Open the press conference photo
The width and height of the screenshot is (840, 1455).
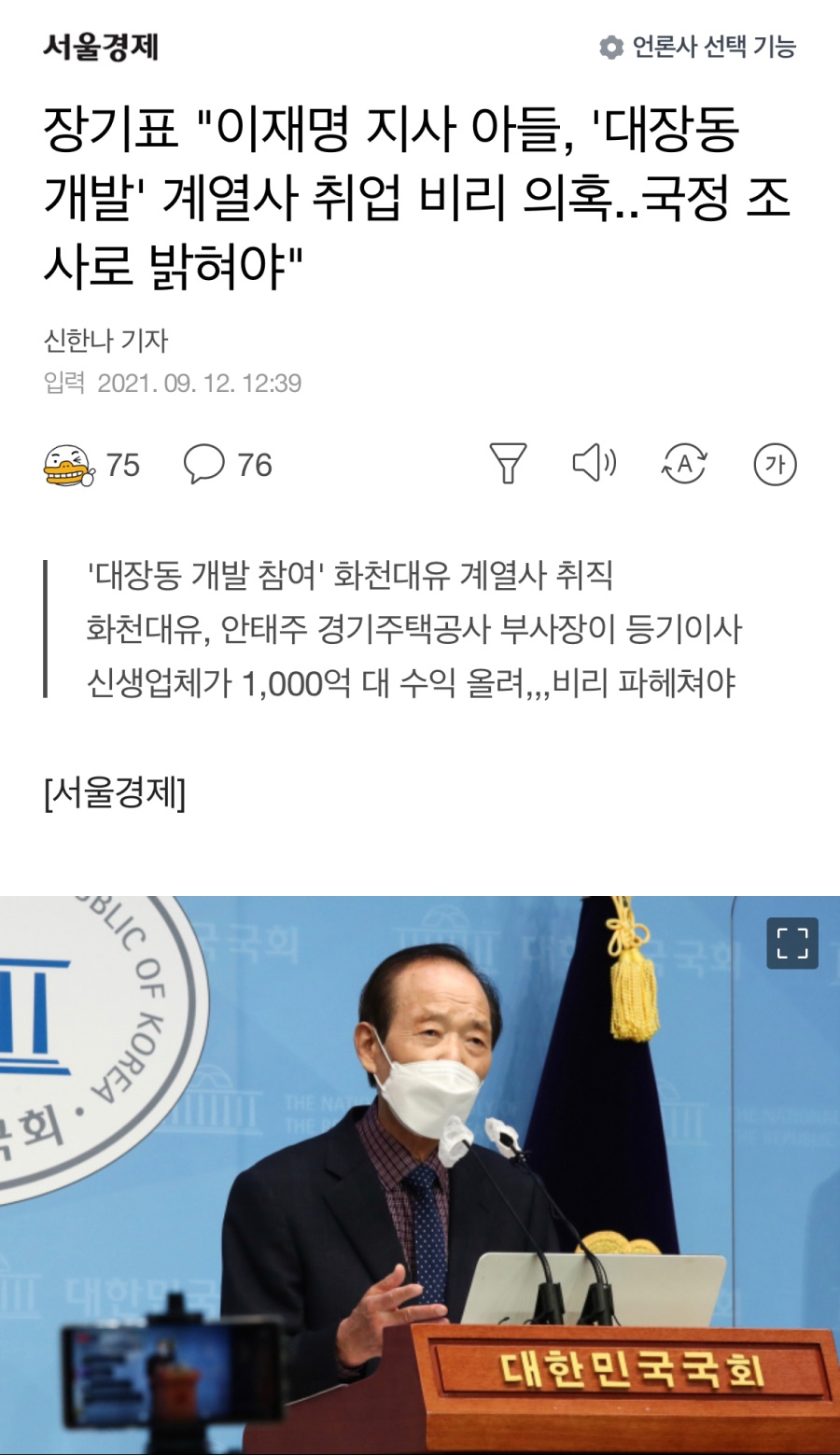[x=420, y=1175]
